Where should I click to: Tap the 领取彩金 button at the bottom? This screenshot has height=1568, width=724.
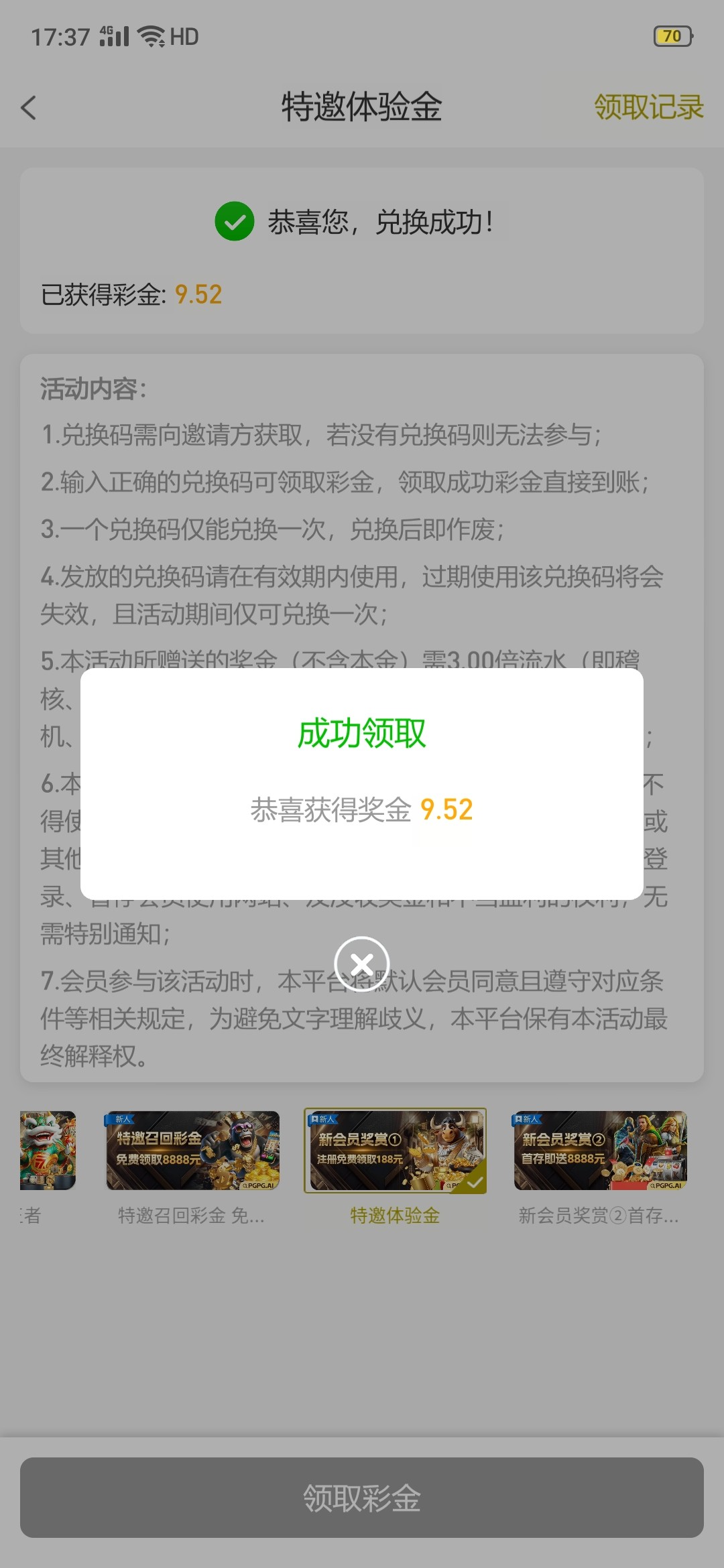[x=362, y=1498]
